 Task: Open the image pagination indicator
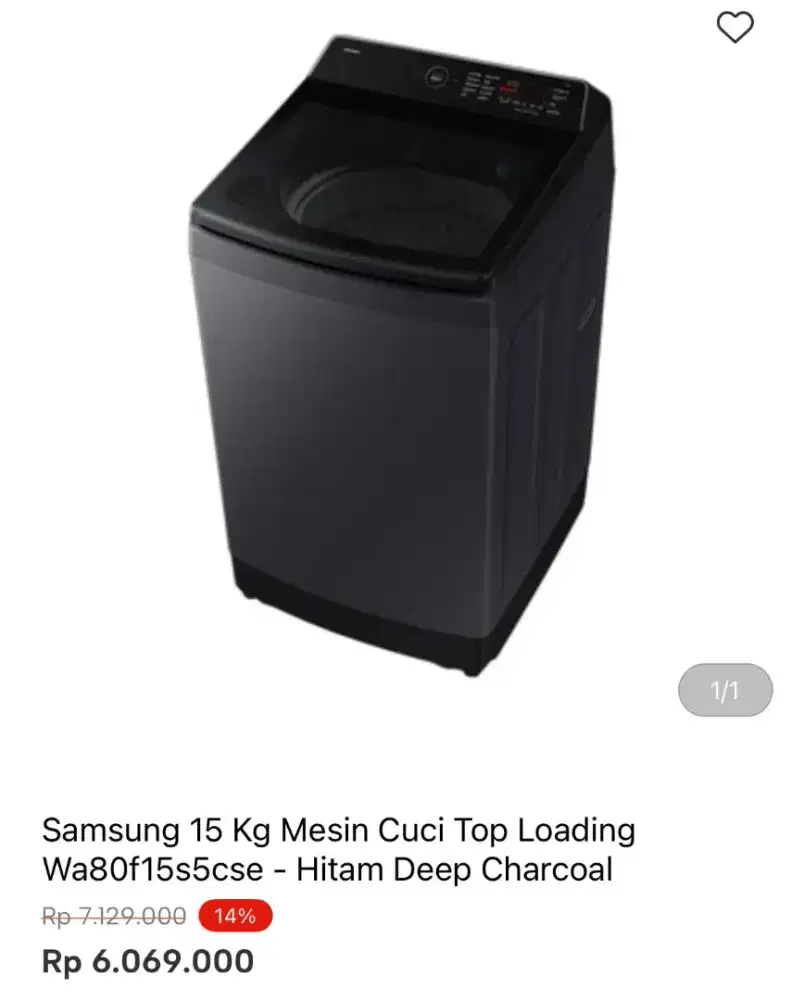[x=724, y=690]
